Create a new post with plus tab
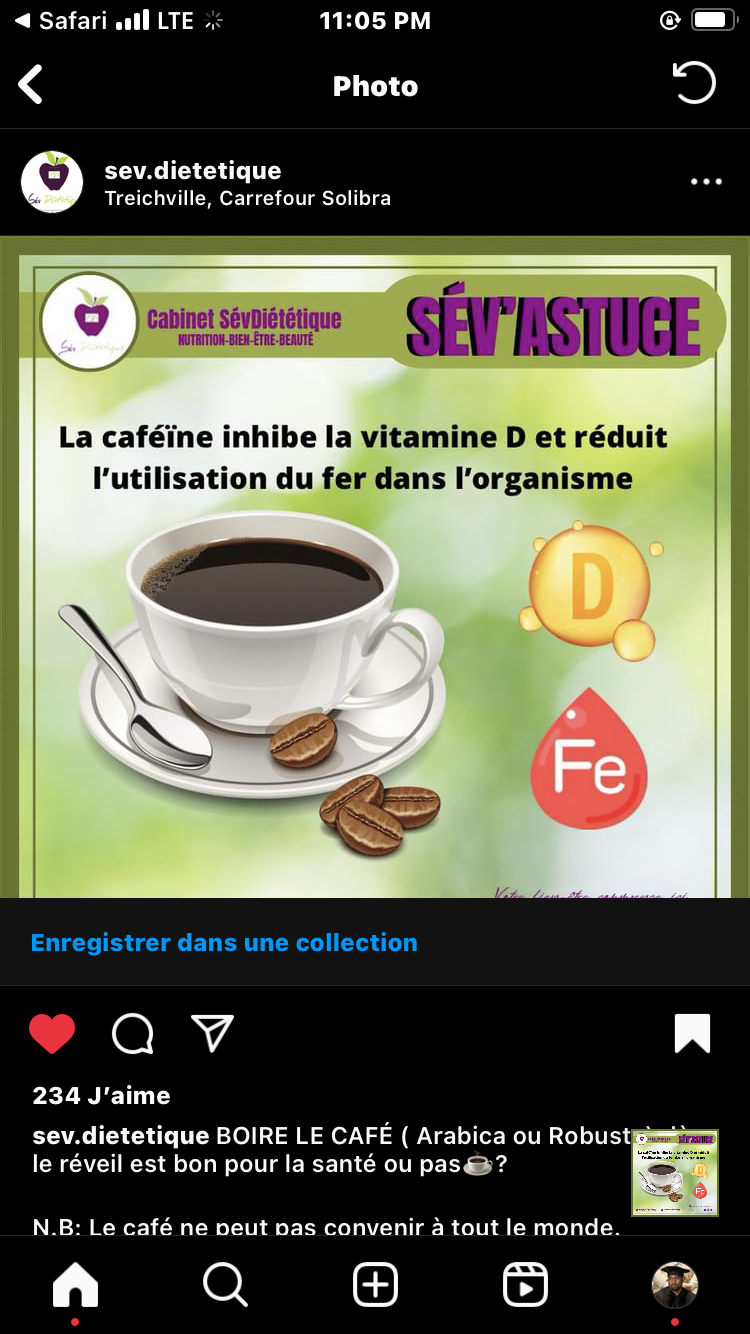Viewport: 750px width, 1334px height. (375, 1285)
